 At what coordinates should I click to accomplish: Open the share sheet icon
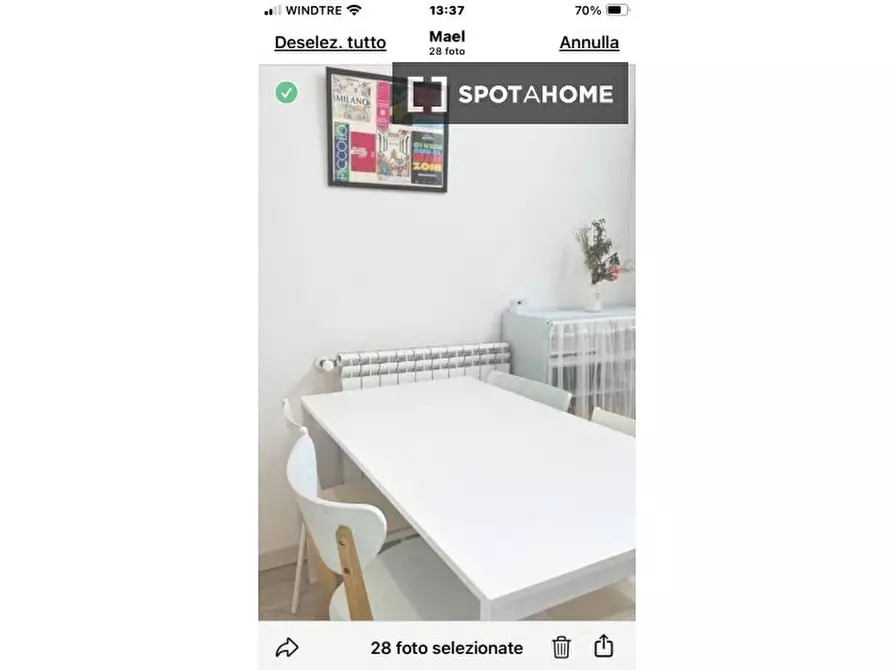pos(604,646)
